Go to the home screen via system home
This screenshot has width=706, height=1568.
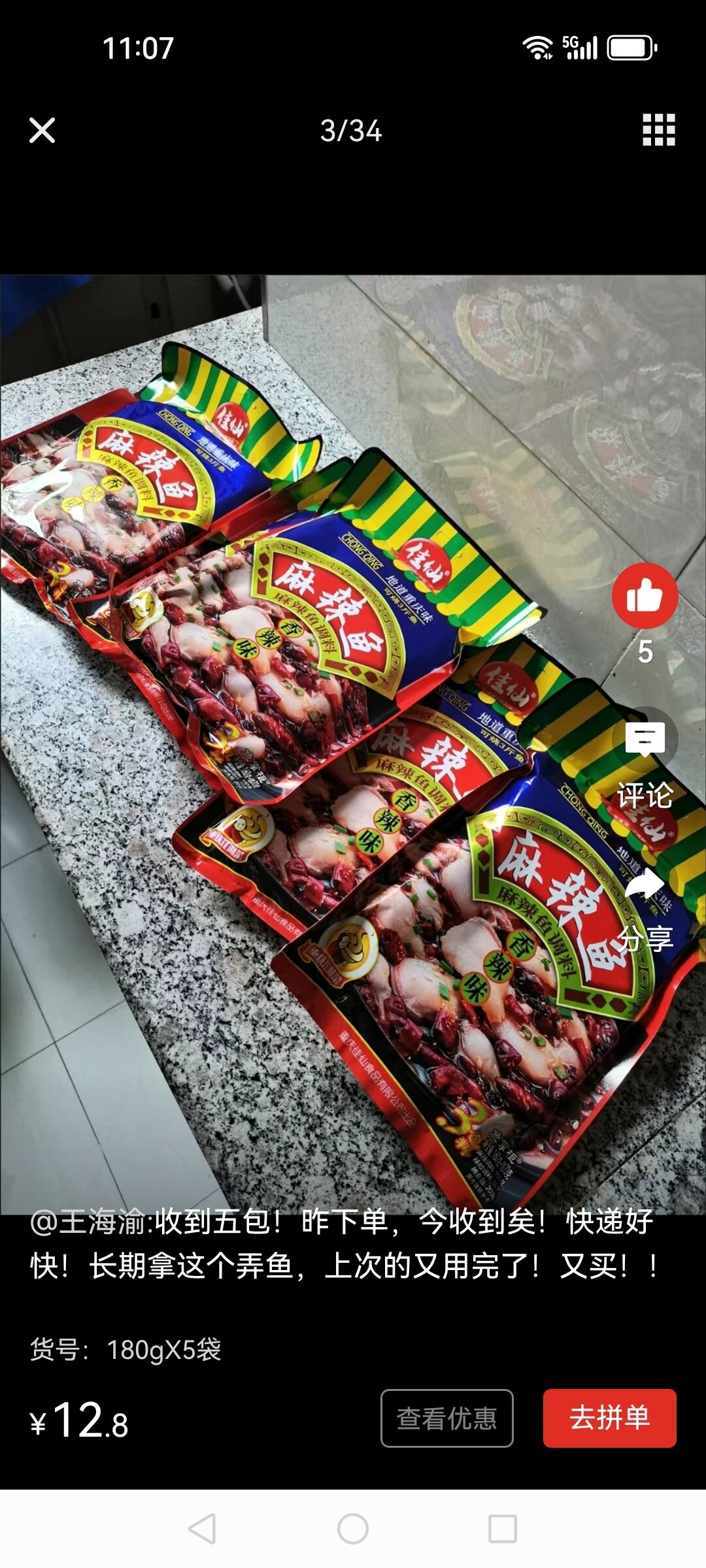tap(353, 1529)
